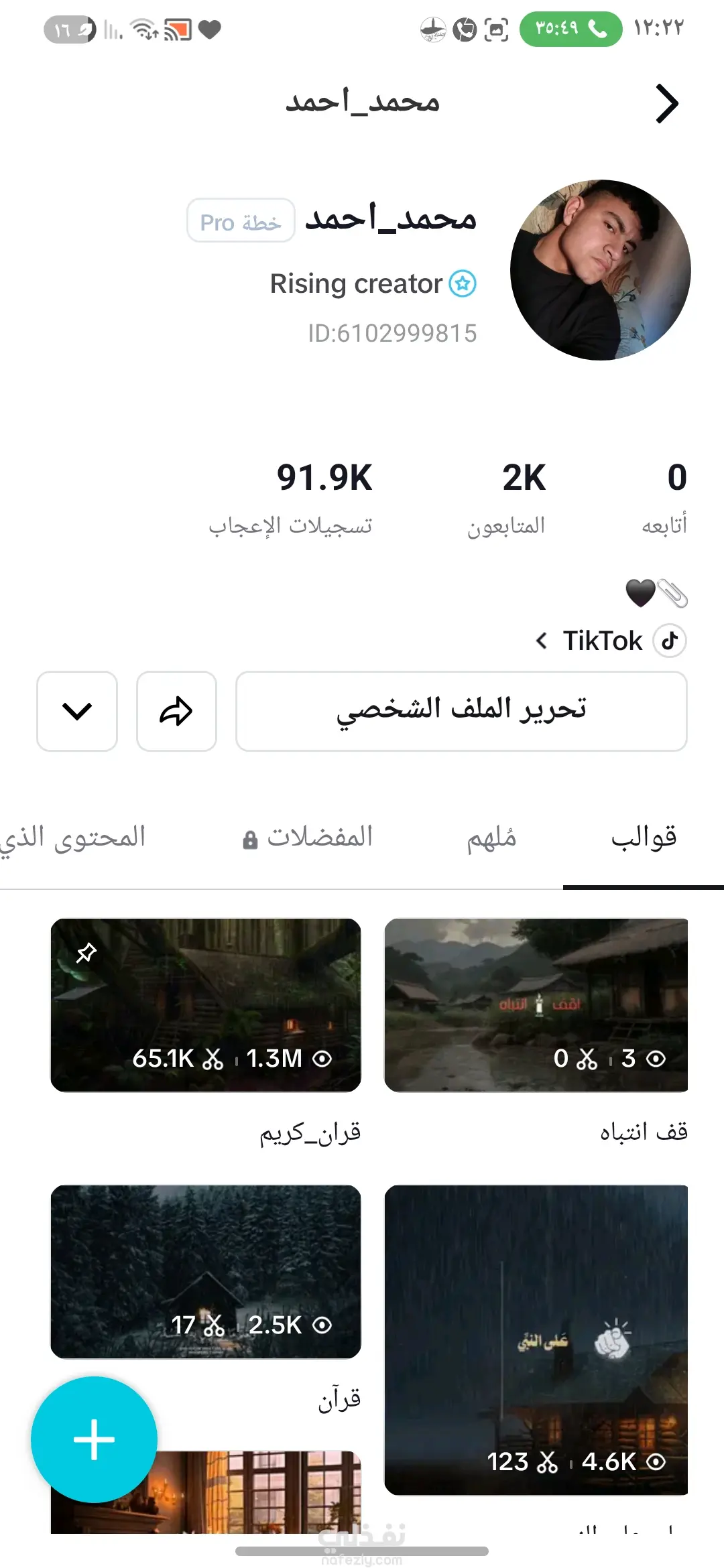Open the Pro خطة badge

tap(241, 220)
